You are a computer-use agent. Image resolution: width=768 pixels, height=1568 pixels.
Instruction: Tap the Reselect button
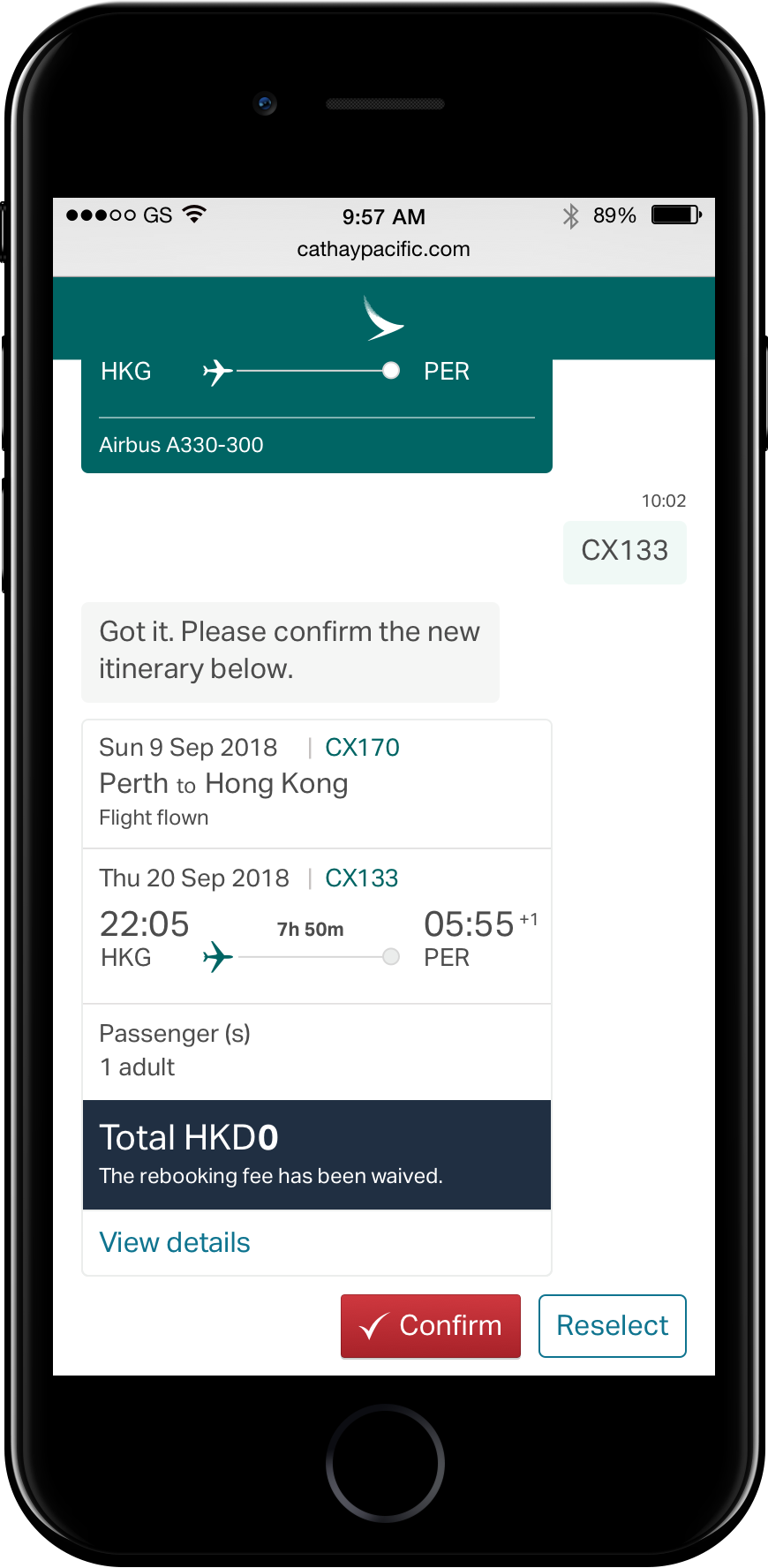(612, 1325)
